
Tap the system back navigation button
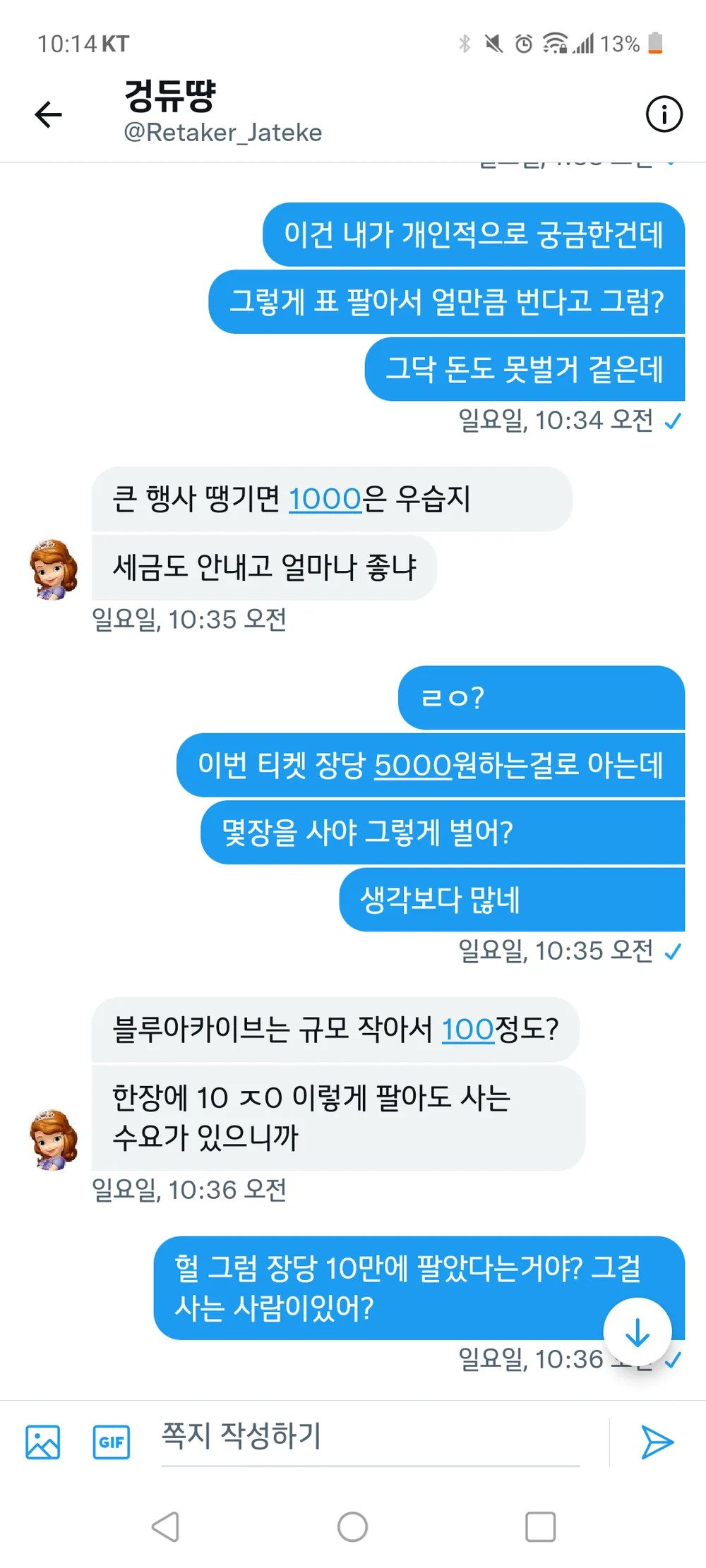pos(165,1527)
